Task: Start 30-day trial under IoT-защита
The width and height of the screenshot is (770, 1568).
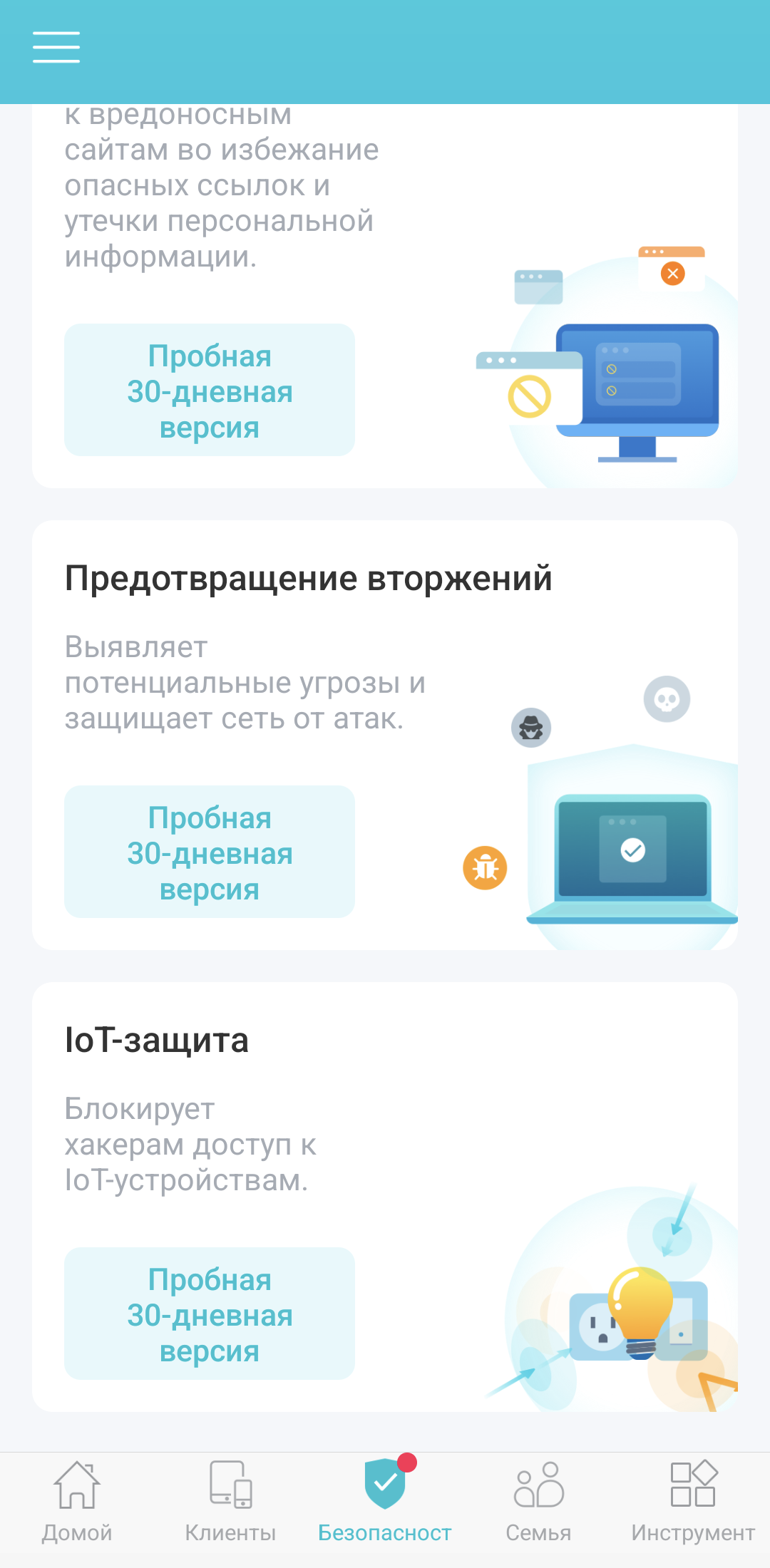Action: point(210,1314)
